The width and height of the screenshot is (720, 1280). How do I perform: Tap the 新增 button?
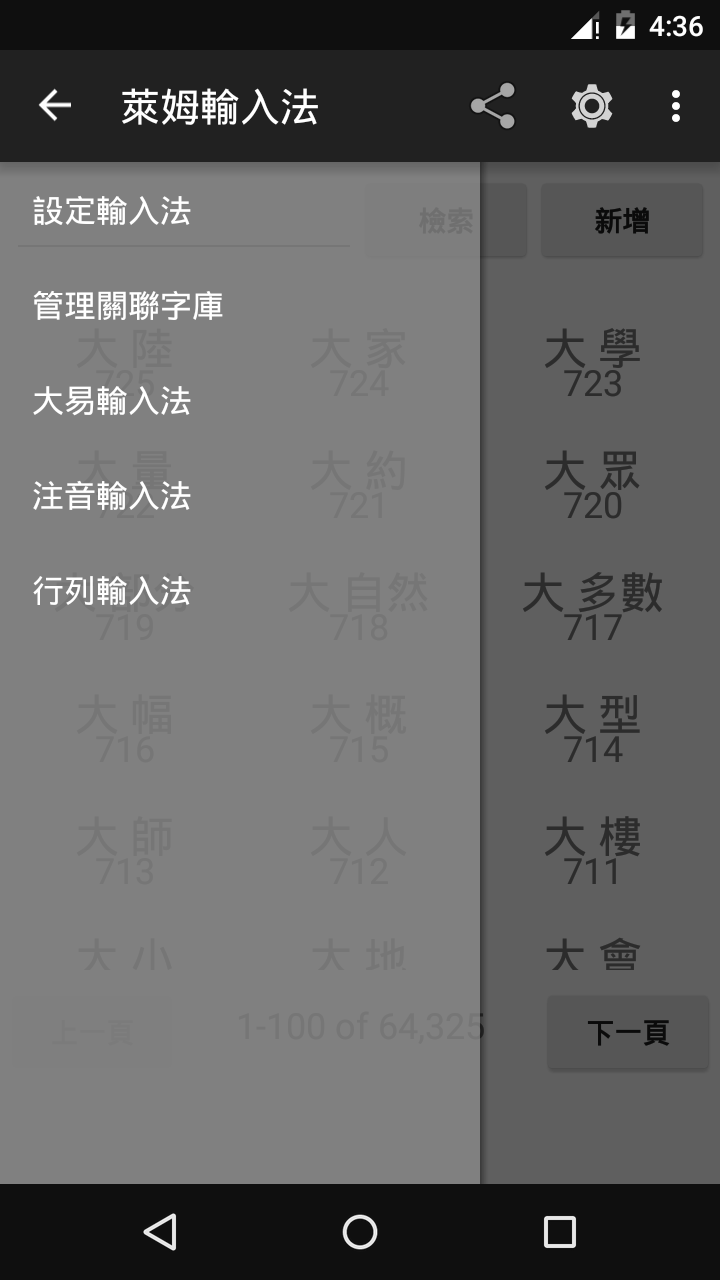click(x=622, y=221)
